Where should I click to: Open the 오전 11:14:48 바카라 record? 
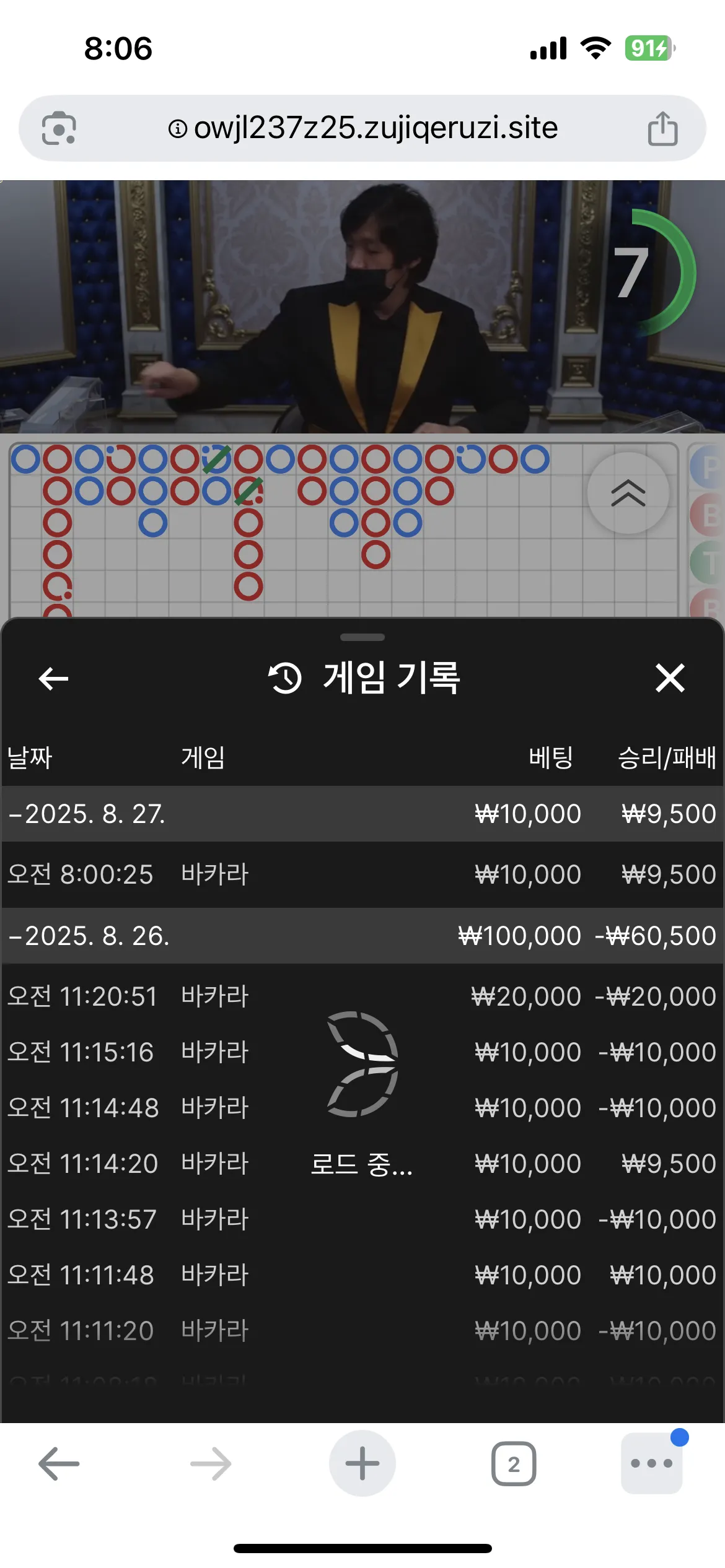click(x=362, y=1108)
